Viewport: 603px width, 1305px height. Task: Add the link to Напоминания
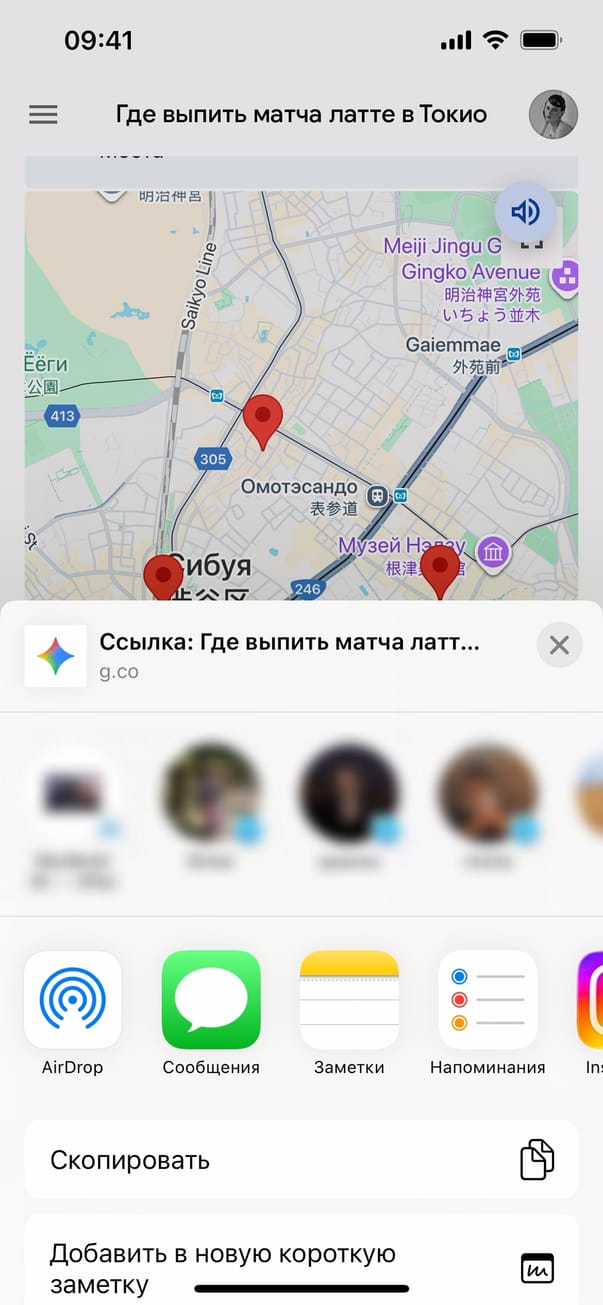click(x=487, y=999)
